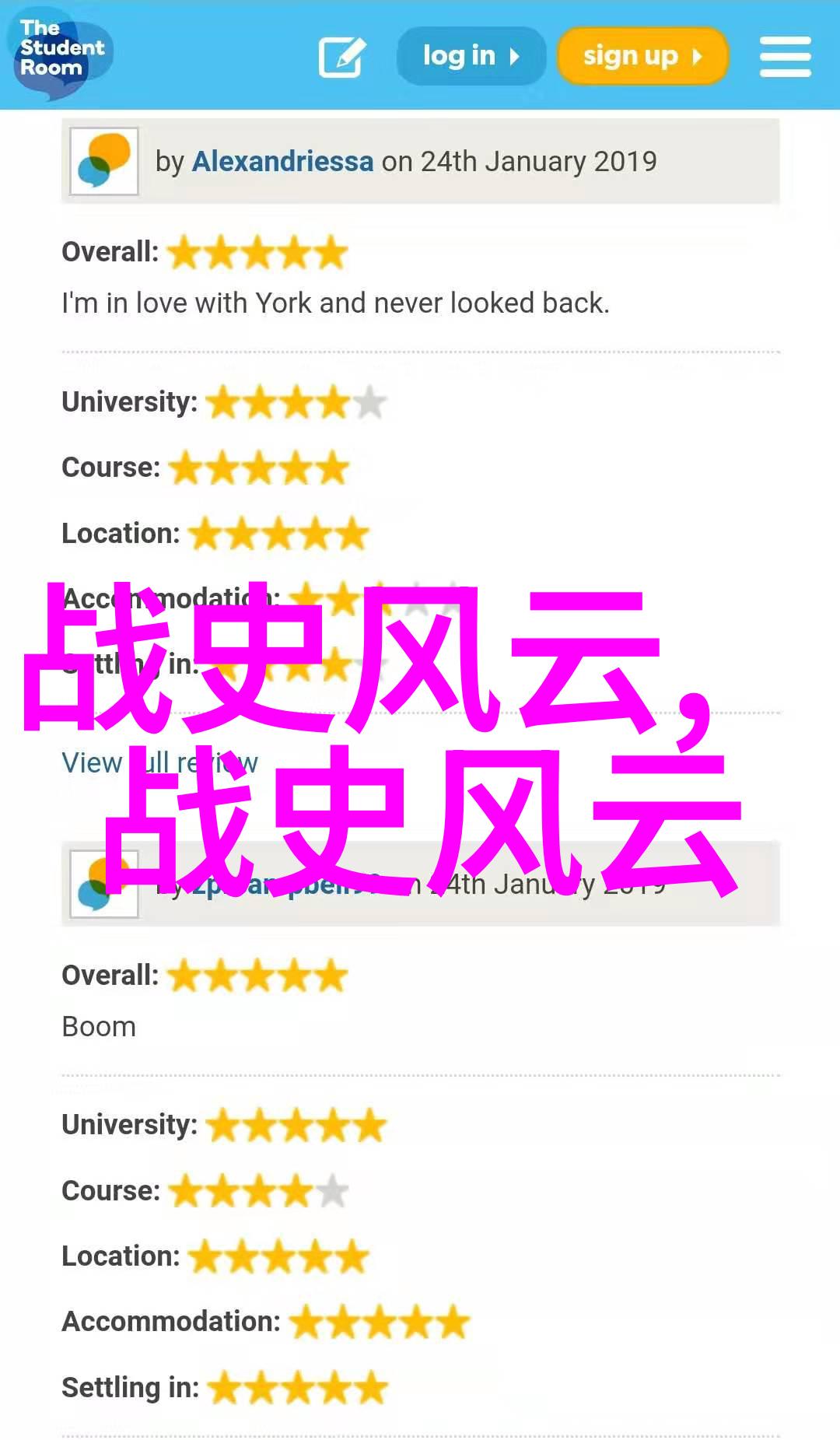This screenshot has width=840, height=1440.
Task: Open Alexandriessa's profile link
Action: [x=282, y=162]
